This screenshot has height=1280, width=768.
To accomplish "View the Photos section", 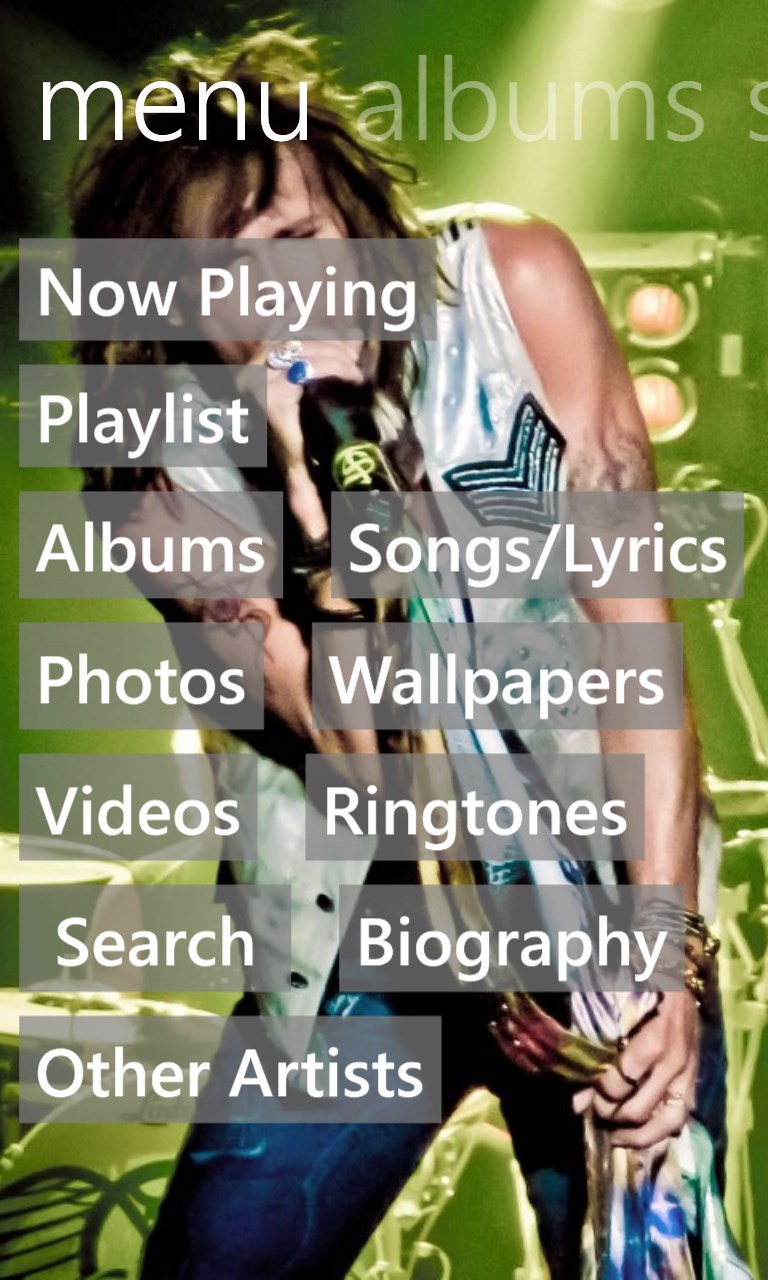I will (x=141, y=677).
